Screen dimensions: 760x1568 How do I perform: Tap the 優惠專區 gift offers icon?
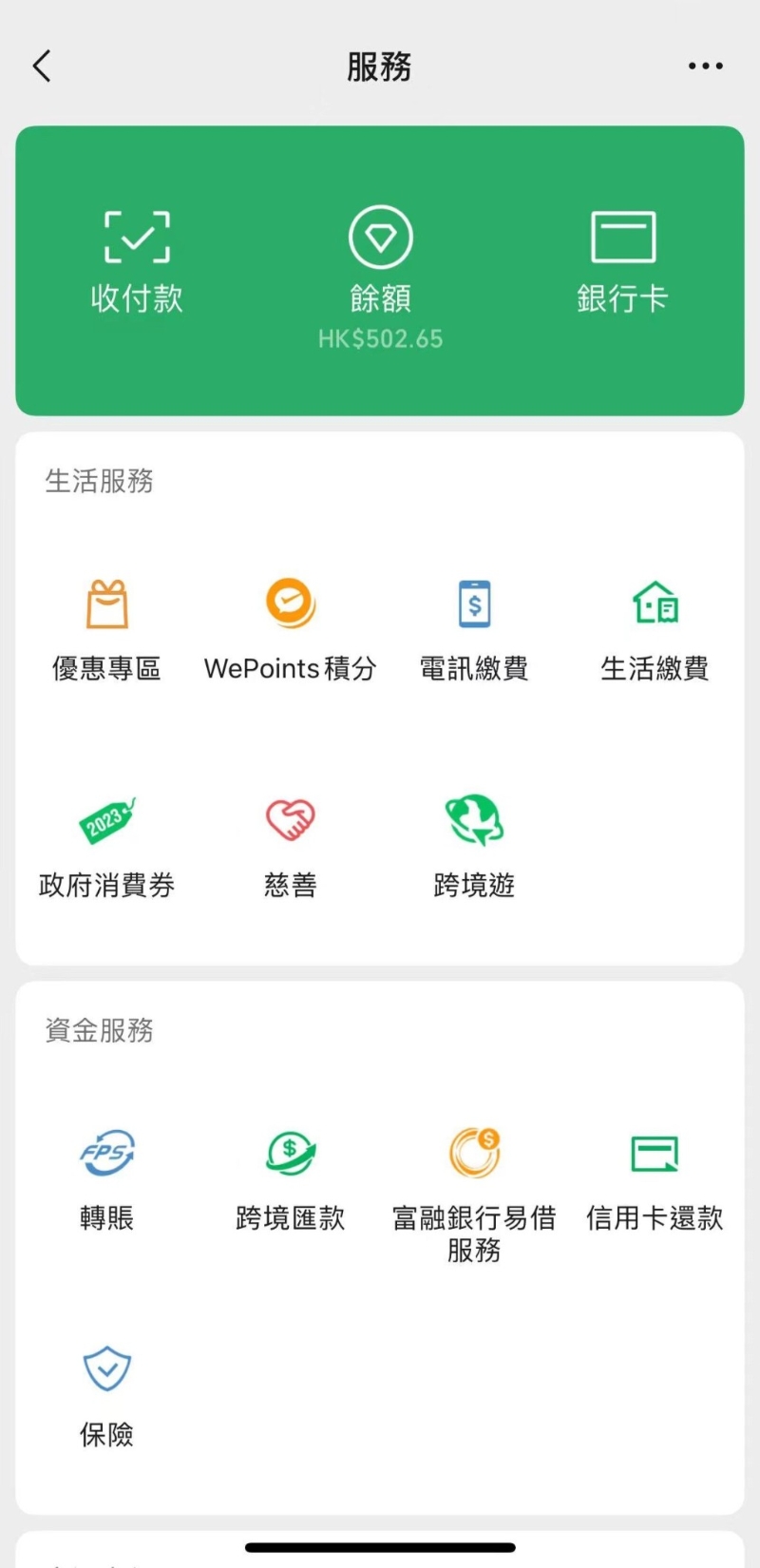(106, 627)
